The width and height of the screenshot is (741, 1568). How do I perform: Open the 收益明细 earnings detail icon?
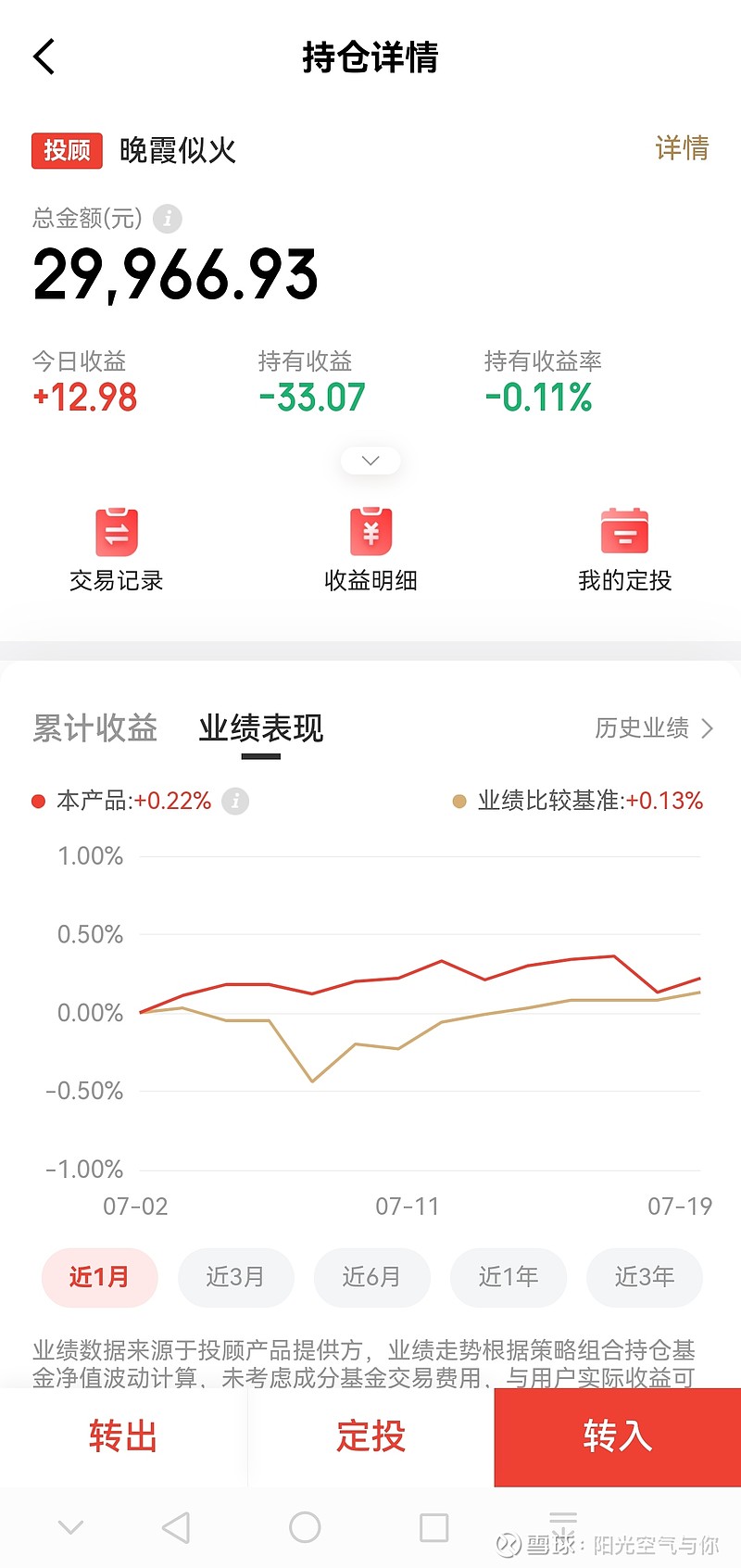[x=370, y=547]
